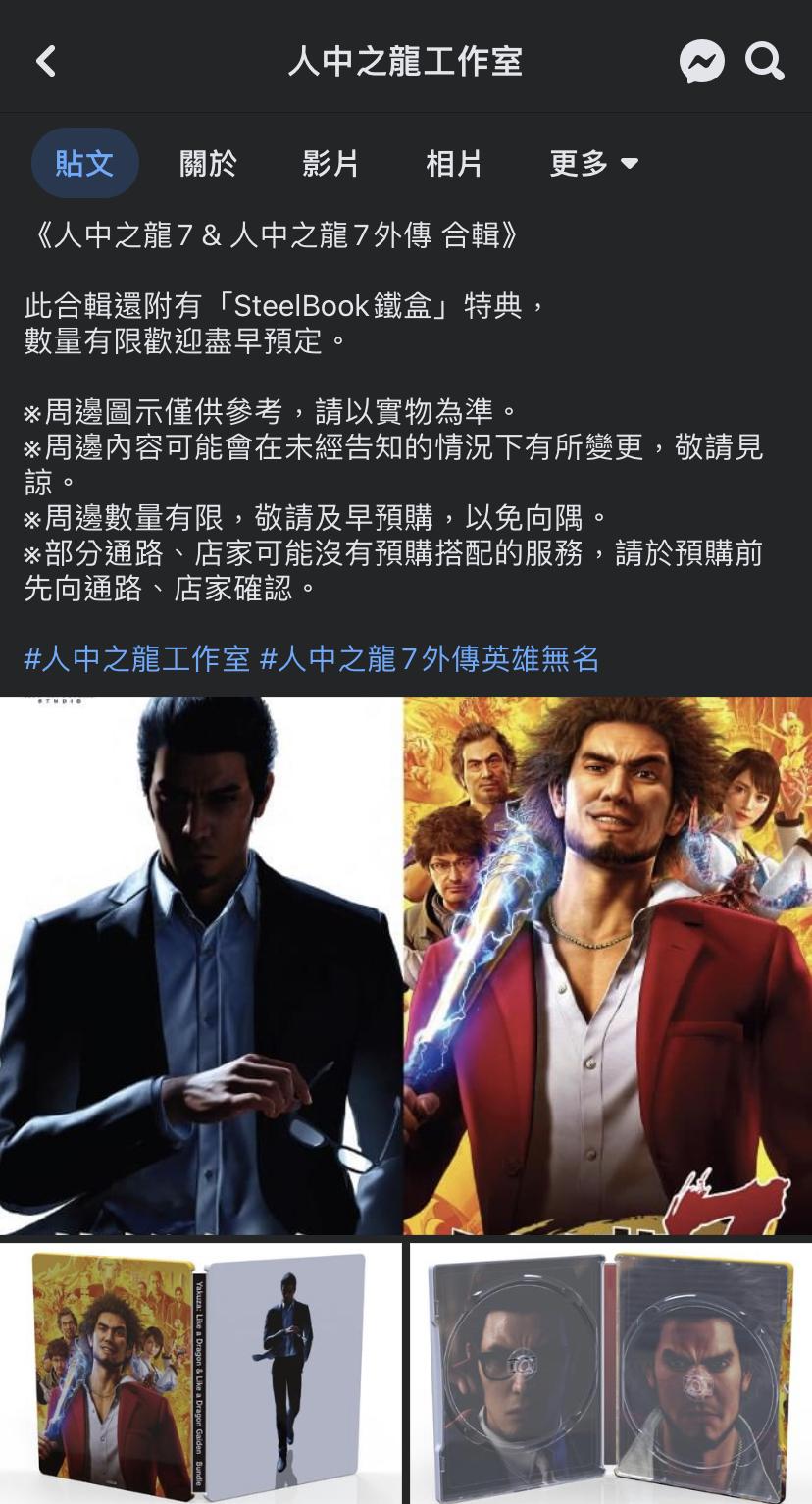Viewport: 812px width, 1504px height.
Task: Switch to the 關於 tab
Action: point(208,163)
